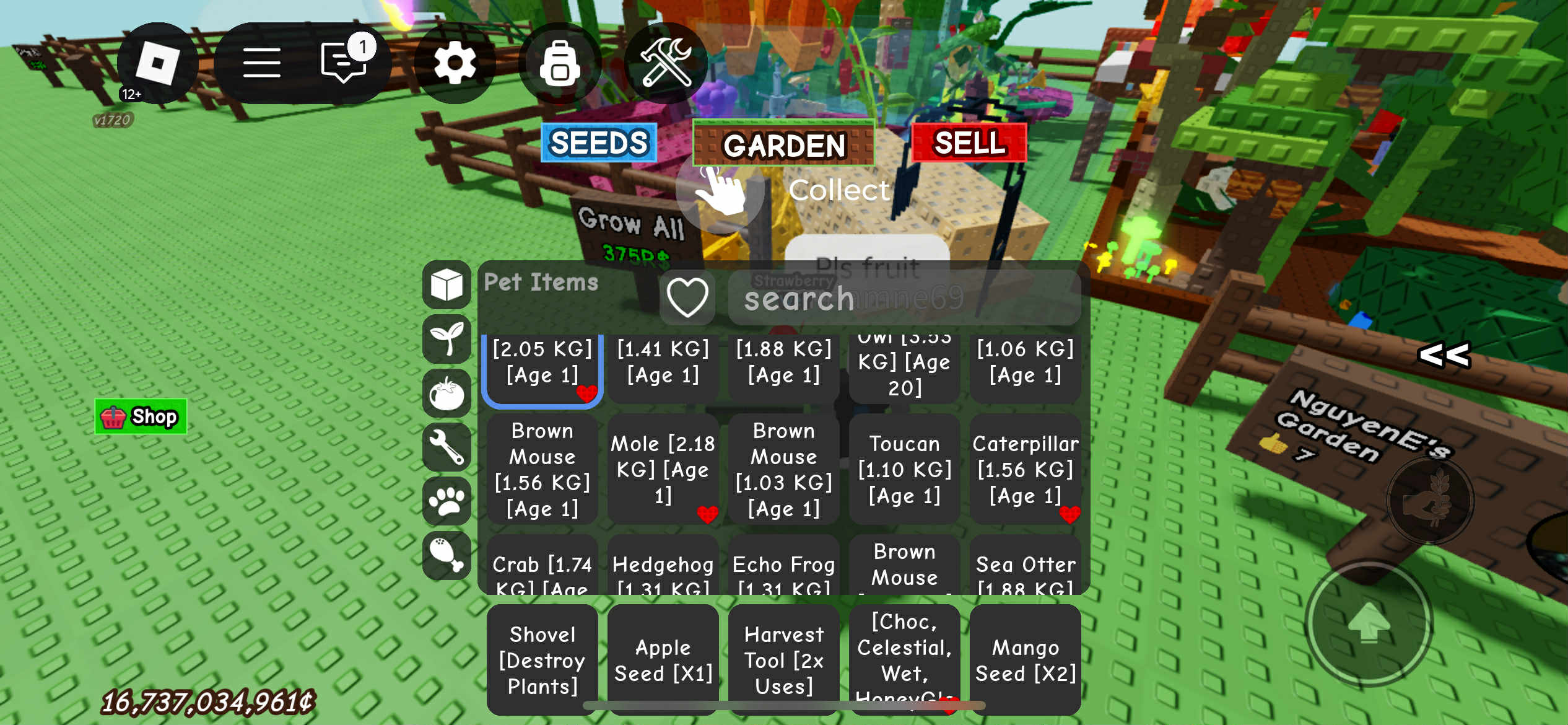The height and width of the screenshot is (725, 1568).
Task: Filter inventory by seeds sprout icon
Action: point(446,339)
